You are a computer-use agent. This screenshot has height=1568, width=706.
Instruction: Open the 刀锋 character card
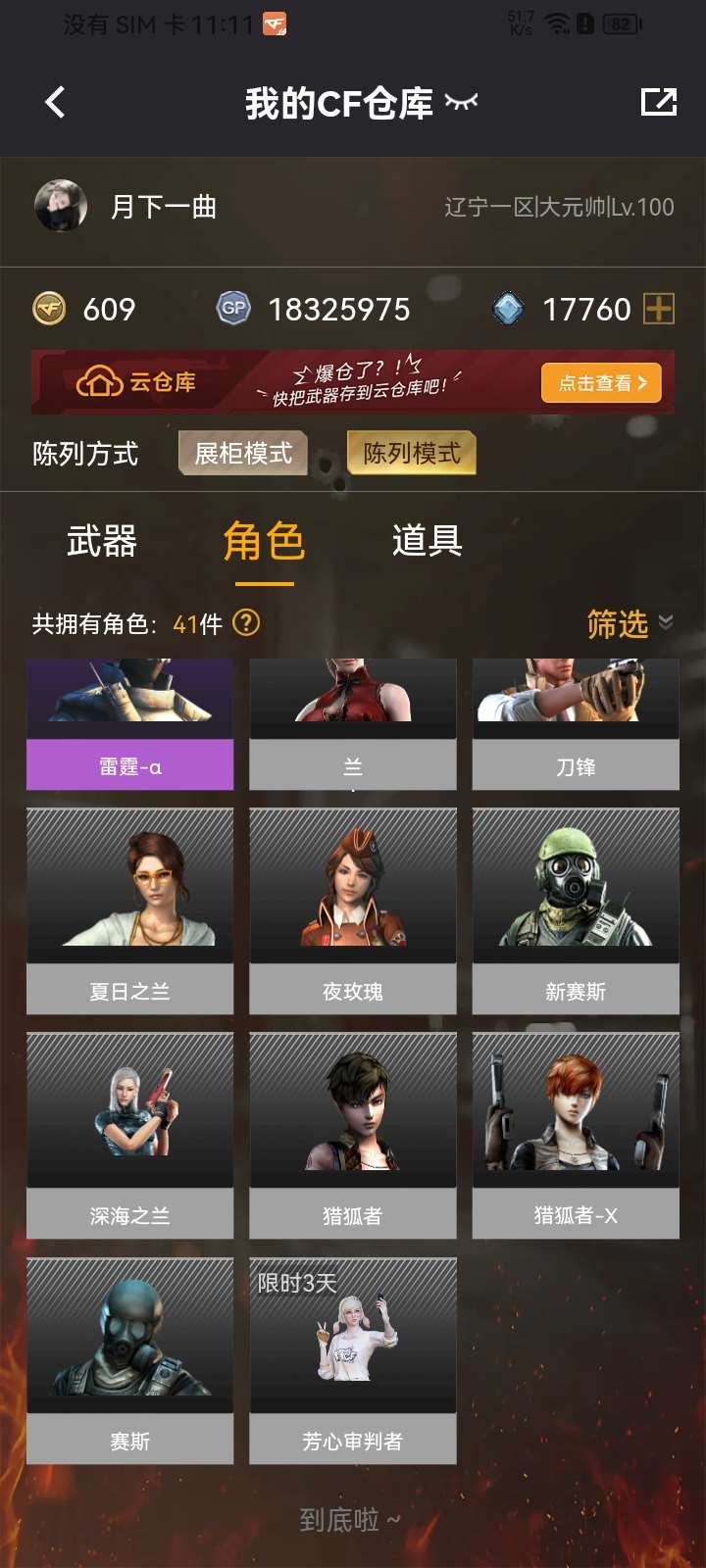click(x=576, y=723)
